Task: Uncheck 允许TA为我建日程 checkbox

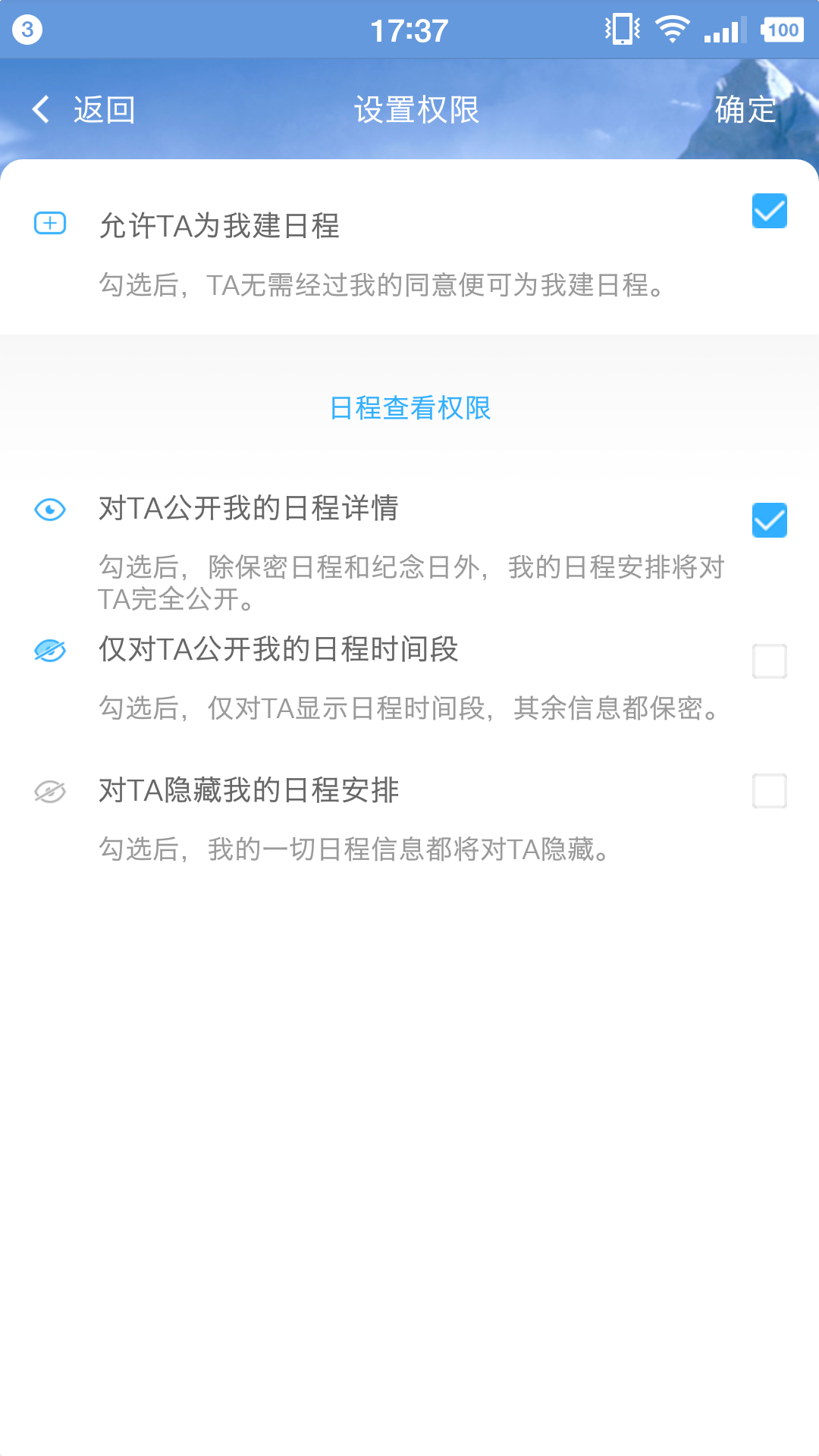Action: click(769, 211)
